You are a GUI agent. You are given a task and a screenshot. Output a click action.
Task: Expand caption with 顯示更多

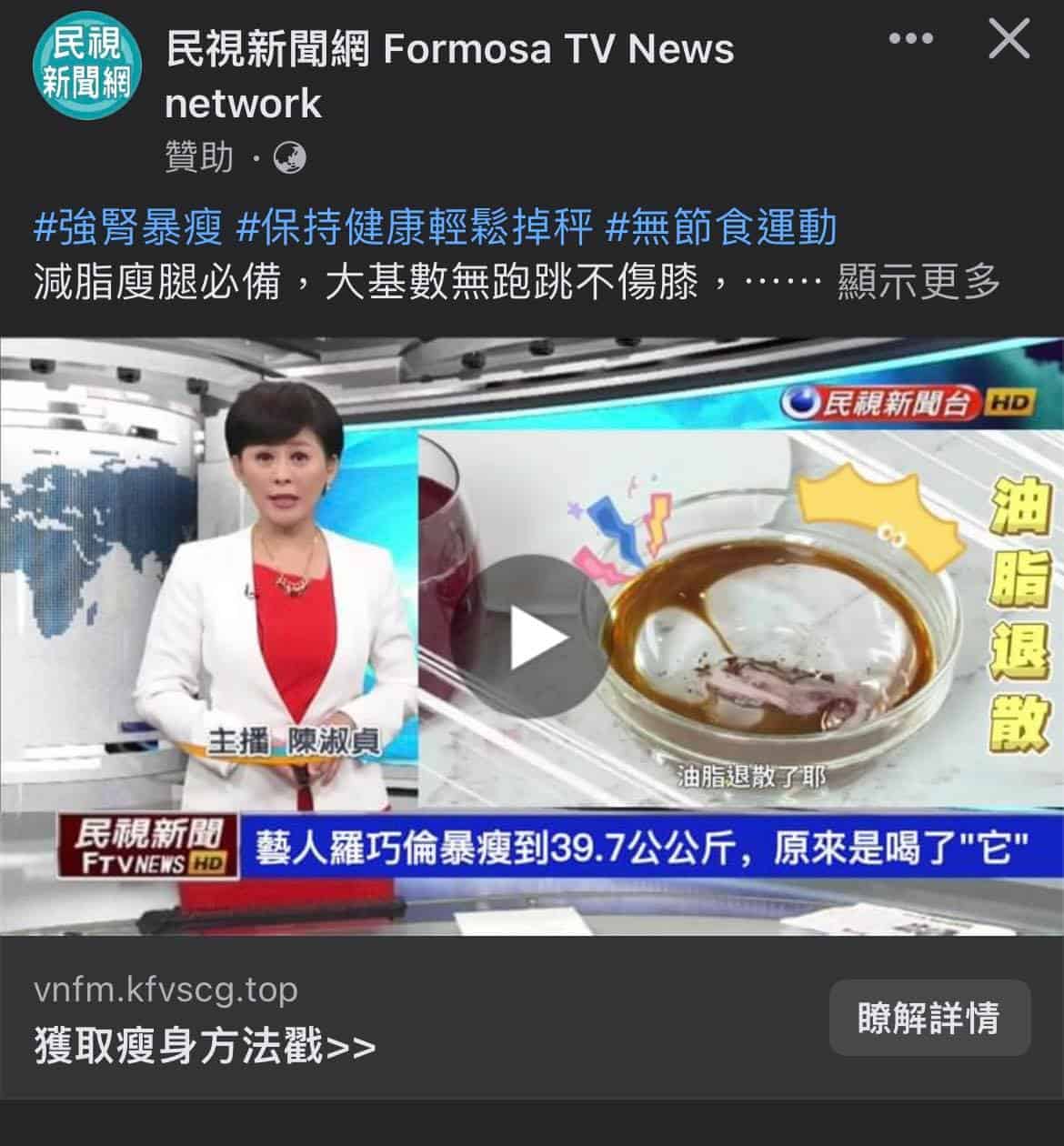(x=918, y=283)
